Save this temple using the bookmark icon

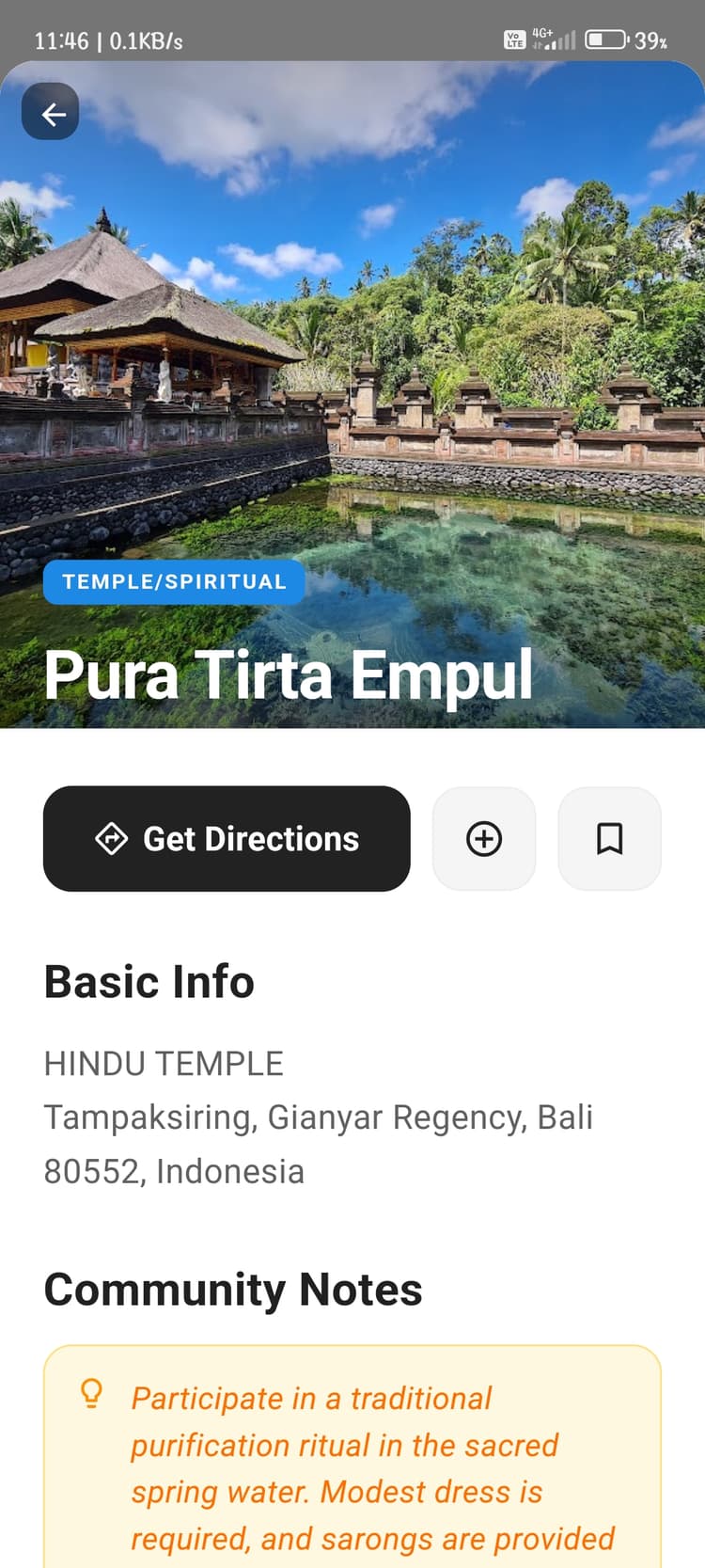(609, 838)
